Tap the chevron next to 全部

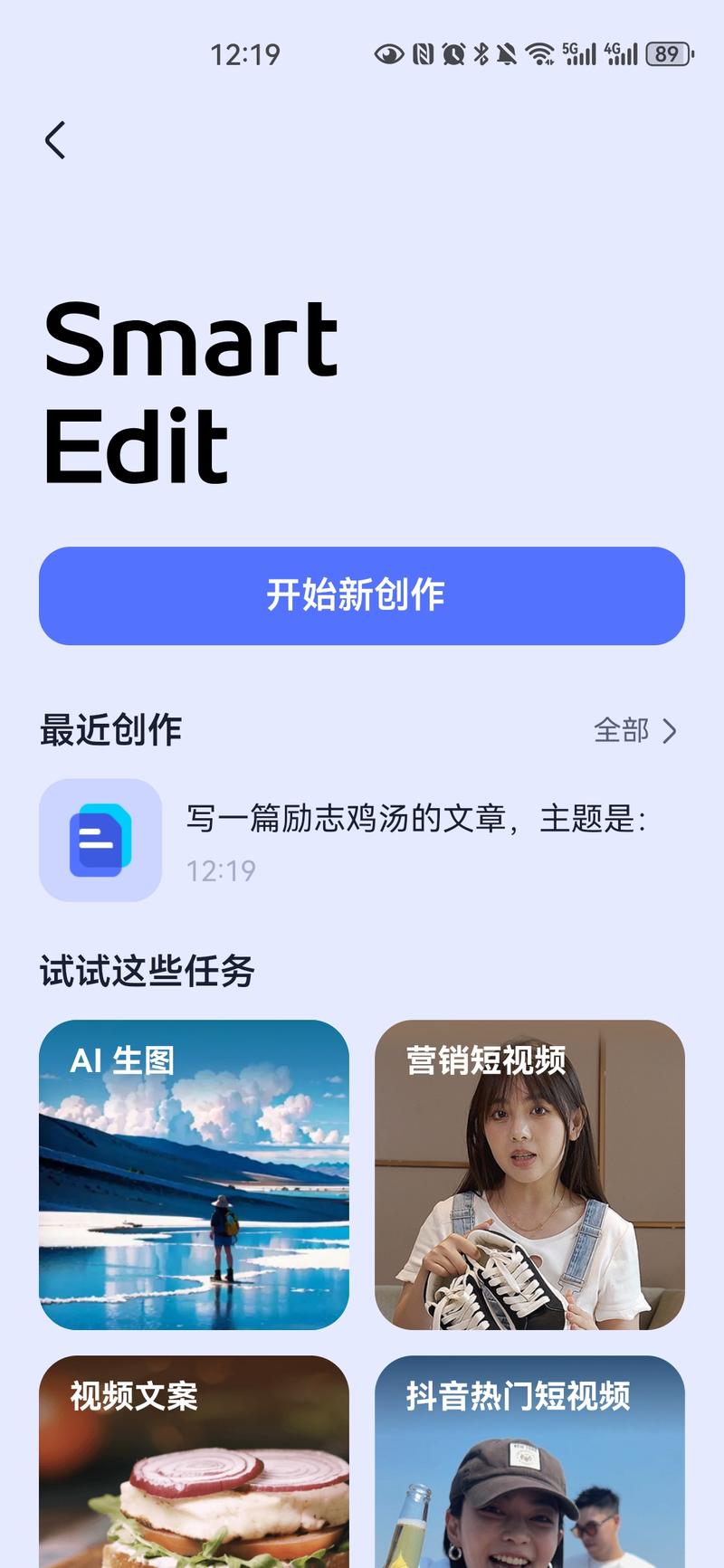coord(670,730)
